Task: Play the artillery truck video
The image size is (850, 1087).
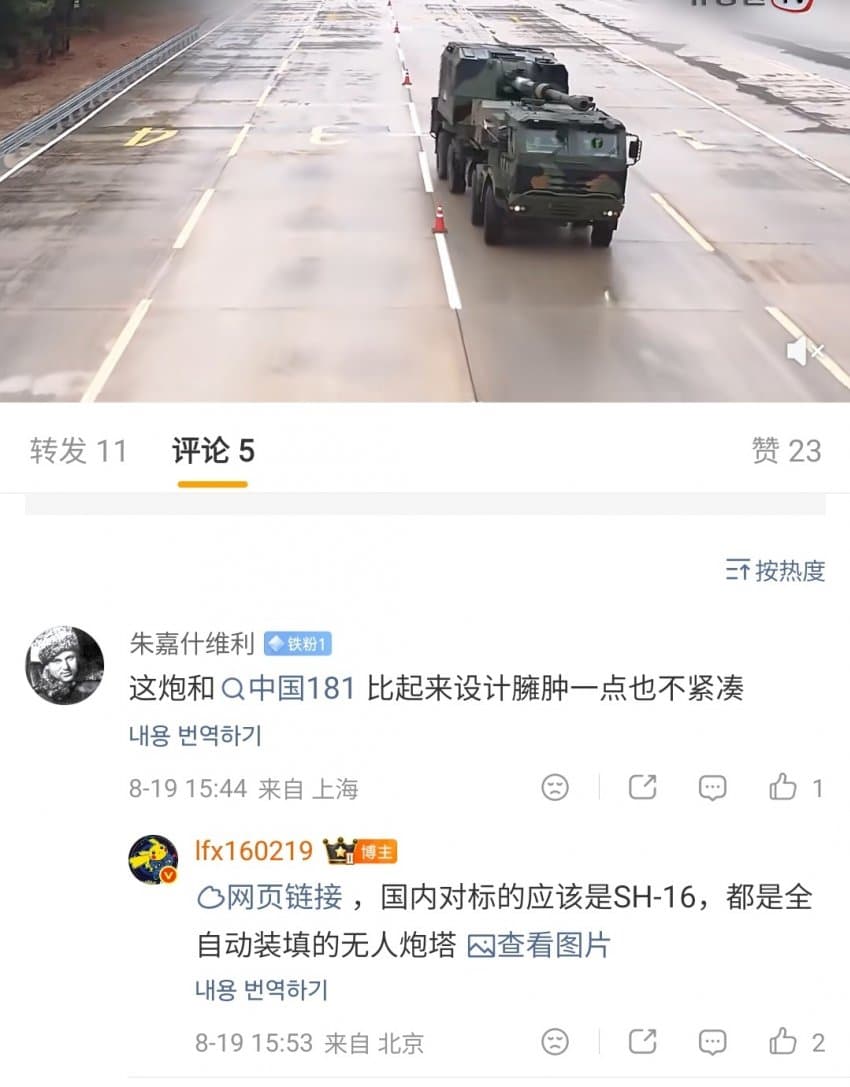Action: click(425, 200)
